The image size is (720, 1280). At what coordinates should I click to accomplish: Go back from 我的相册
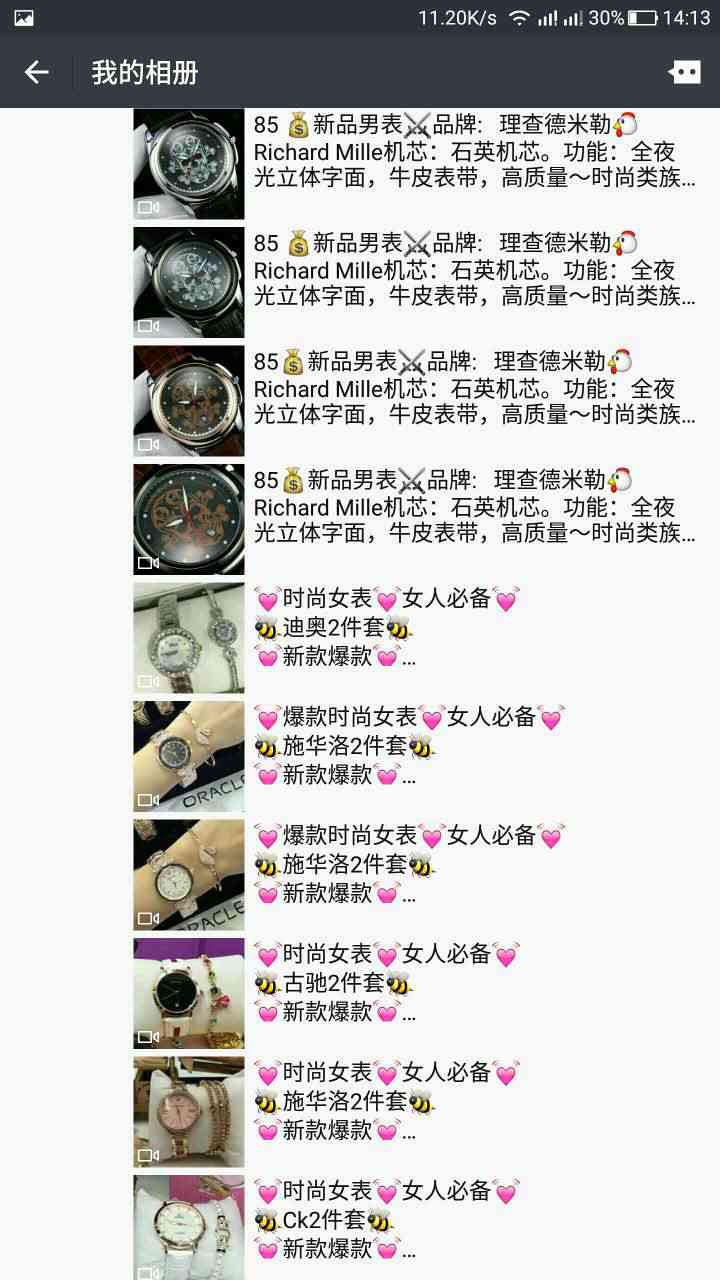37,72
